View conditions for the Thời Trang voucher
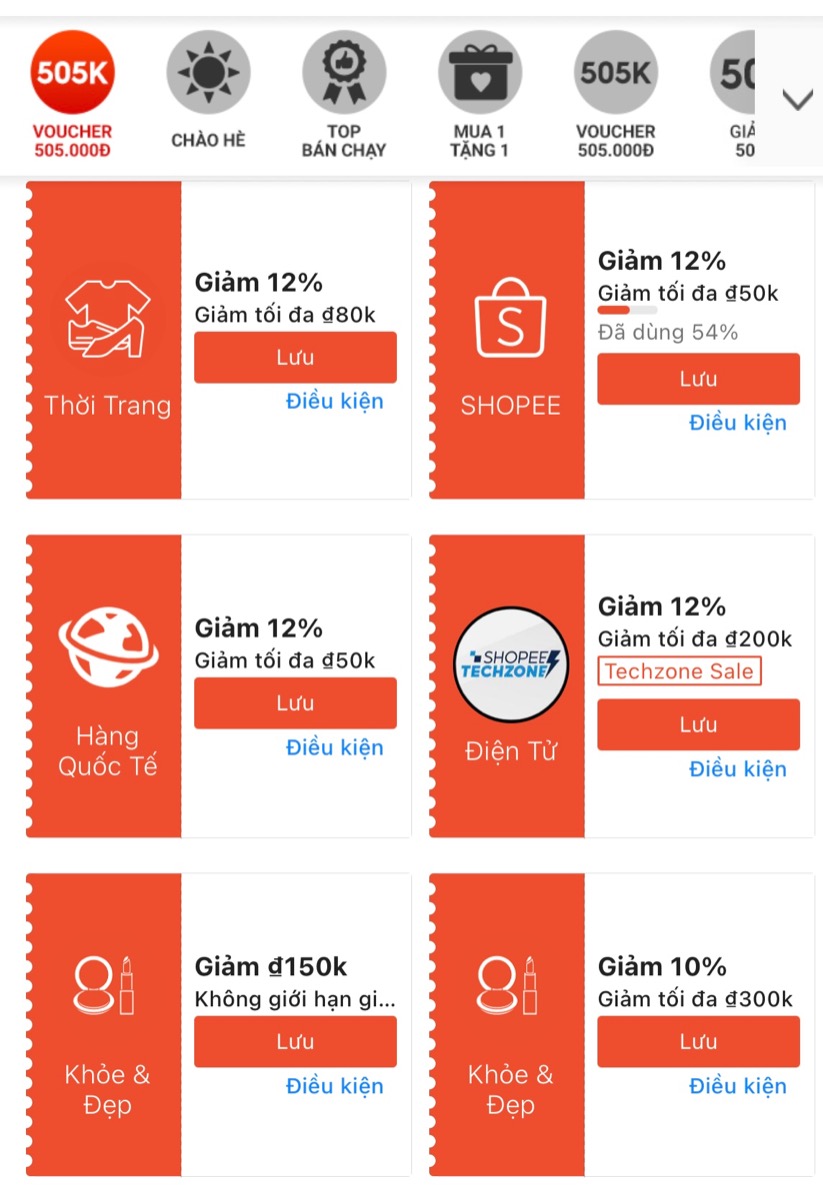Image resolution: width=823 pixels, height=1200 pixels. [x=334, y=402]
